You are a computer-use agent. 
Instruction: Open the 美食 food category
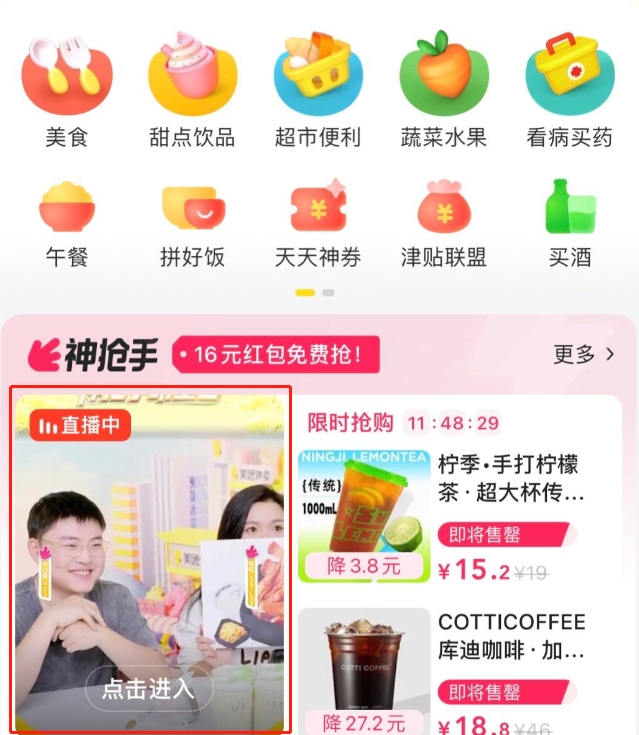pos(67,89)
